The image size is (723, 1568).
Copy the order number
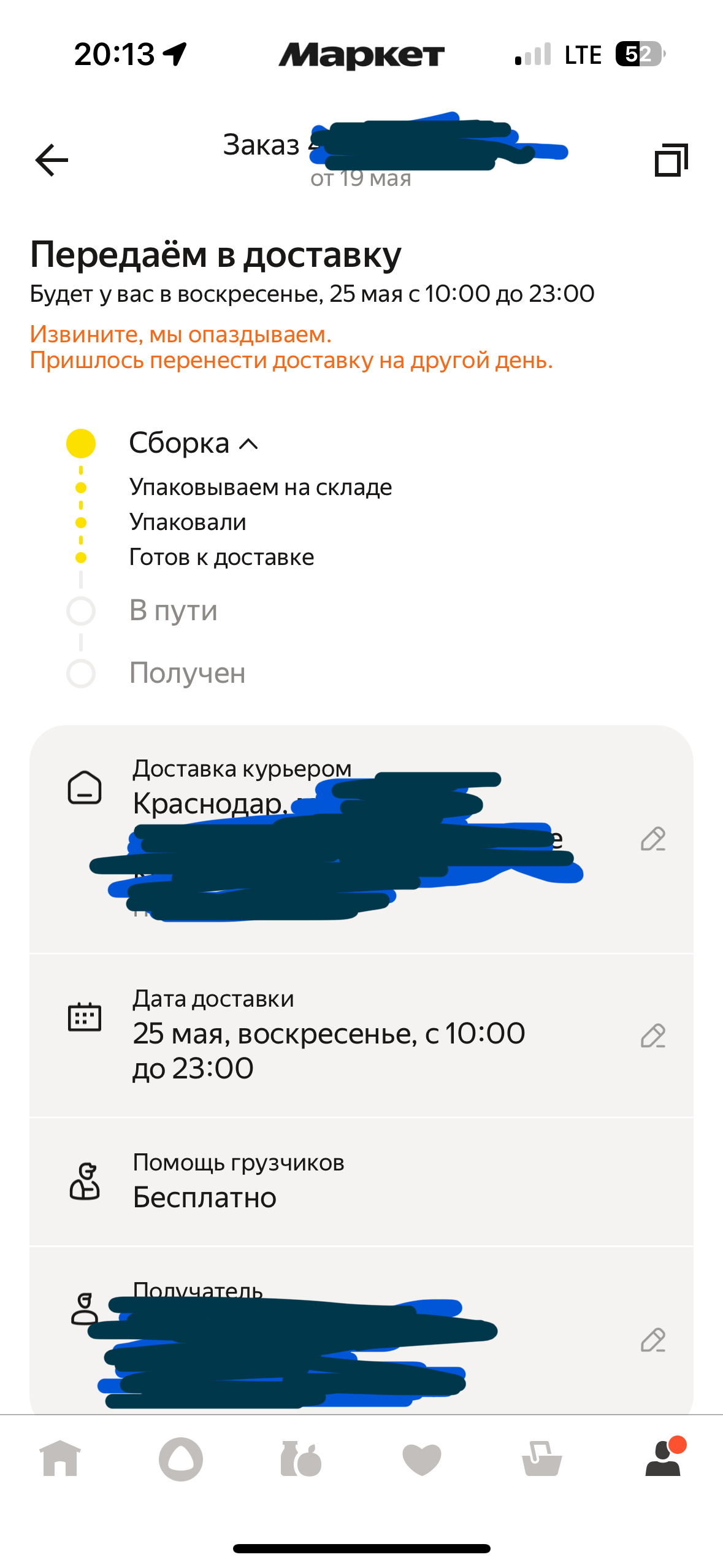tap(671, 160)
